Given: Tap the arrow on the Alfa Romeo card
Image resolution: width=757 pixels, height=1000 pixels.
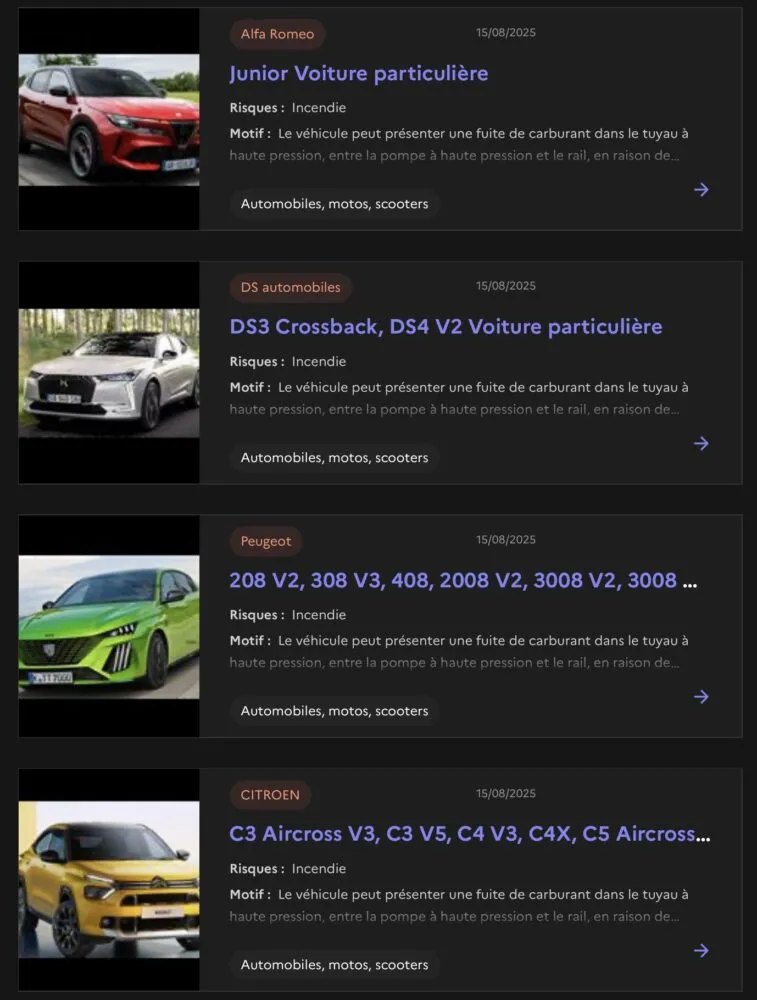Looking at the screenshot, I should point(701,189).
